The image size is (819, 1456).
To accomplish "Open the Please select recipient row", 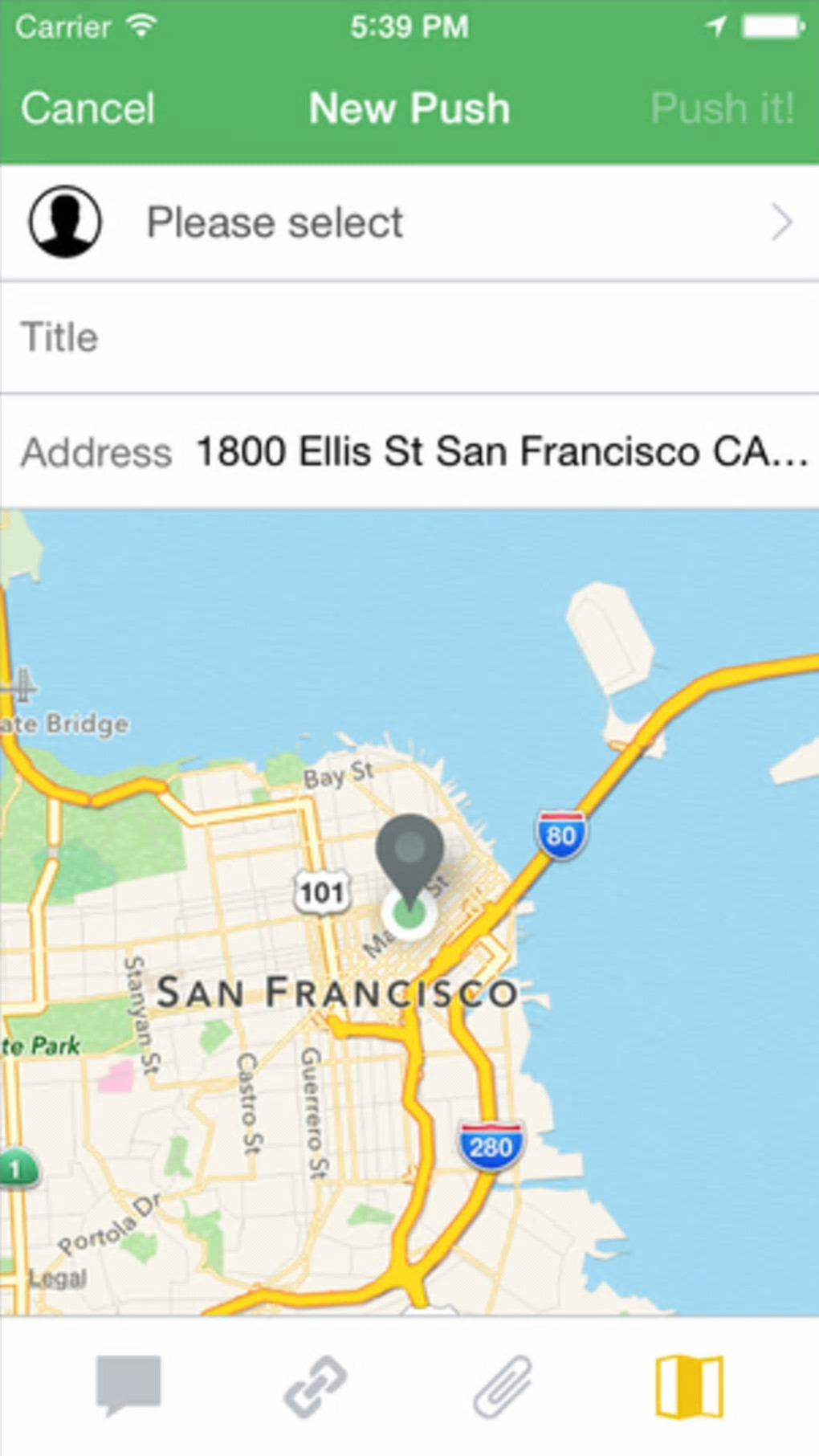I will (x=409, y=222).
